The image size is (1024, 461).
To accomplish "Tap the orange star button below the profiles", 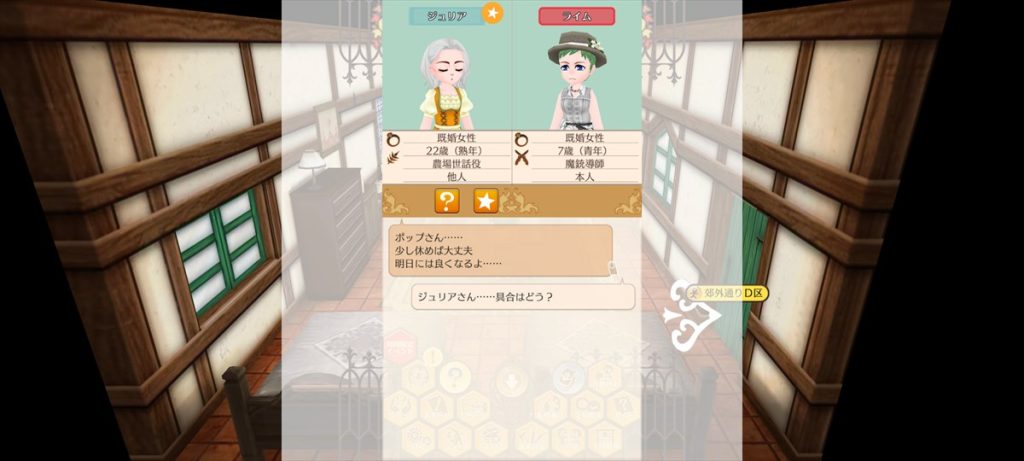I will [486, 201].
